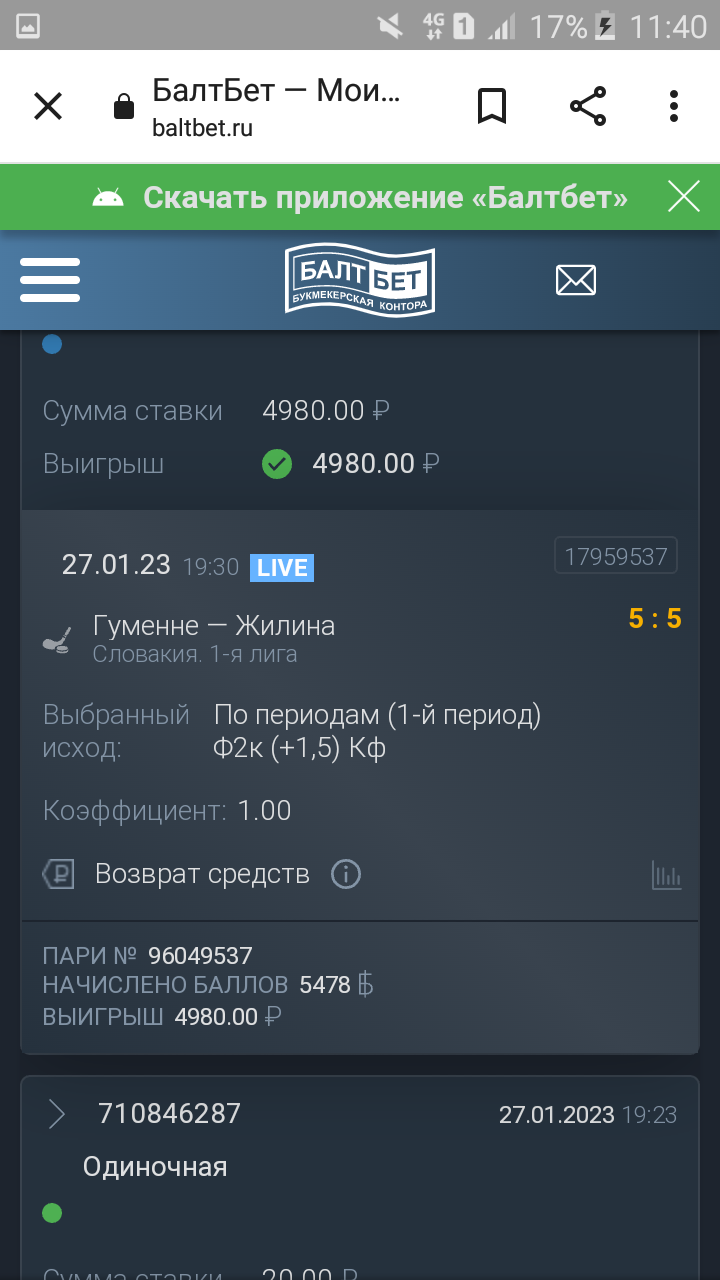The height and width of the screenshot is (1280, 720).
Task: Close the browser custom tab
Action: (x=48, y=106)
